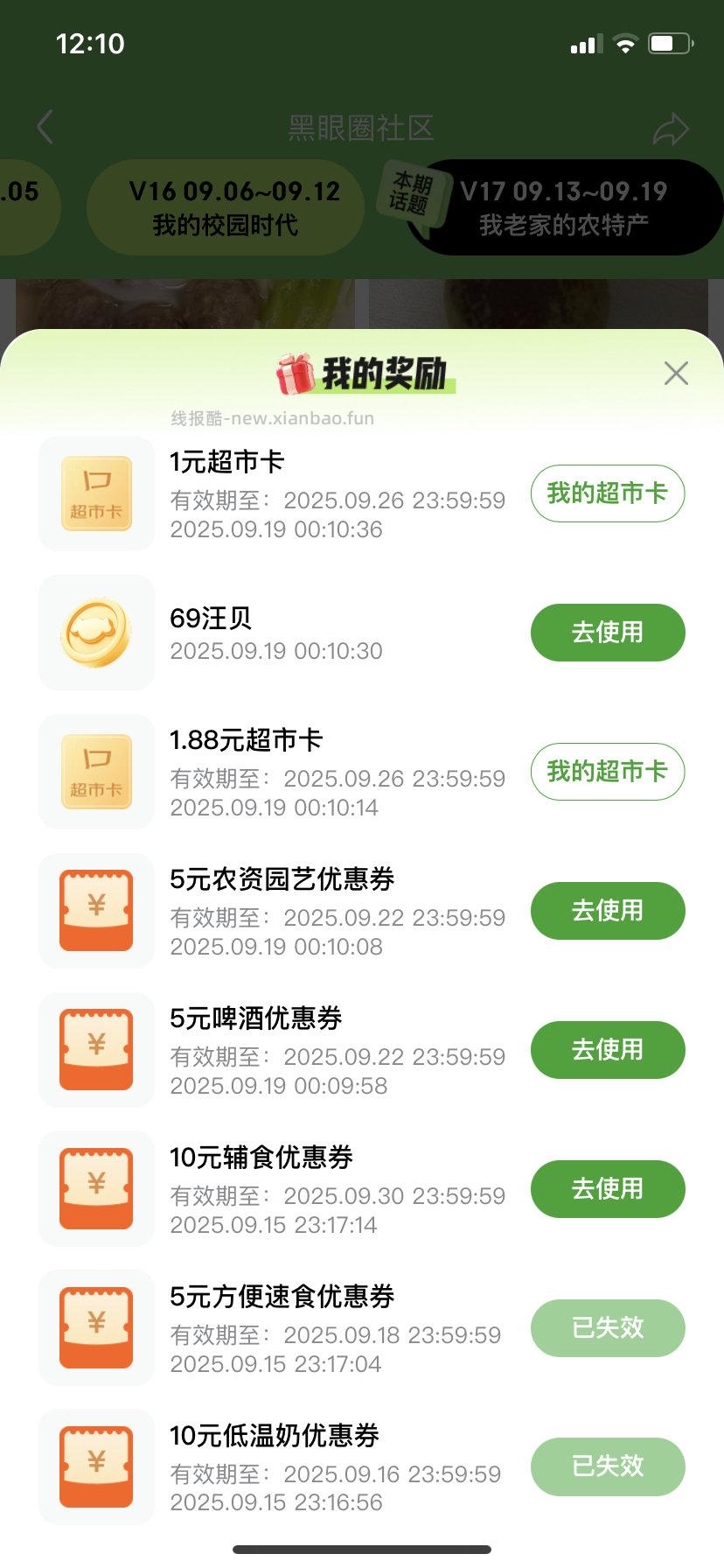Select the 10元辅食优惠券 coupon icon
Viewport: 724px width, 1568px height.
click(x=96, y=1188)
